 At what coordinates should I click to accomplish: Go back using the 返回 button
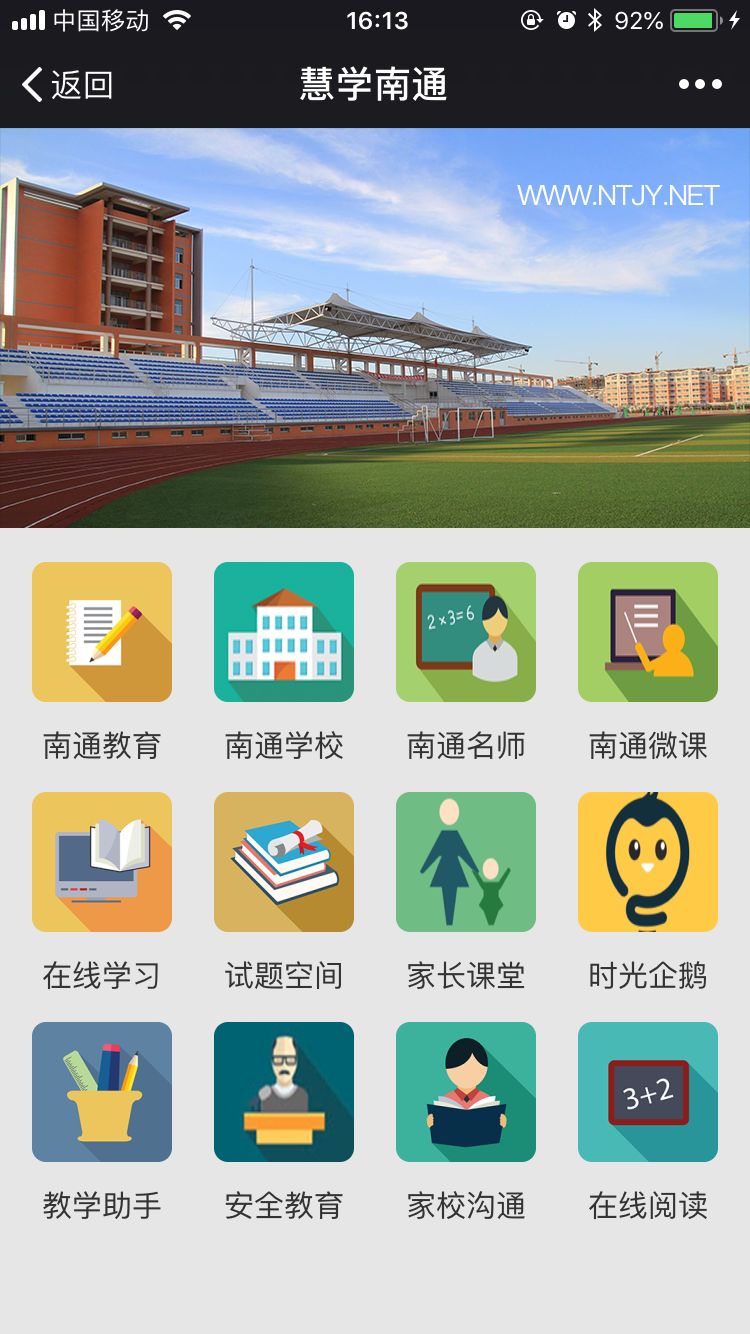(x=67, y=85)
